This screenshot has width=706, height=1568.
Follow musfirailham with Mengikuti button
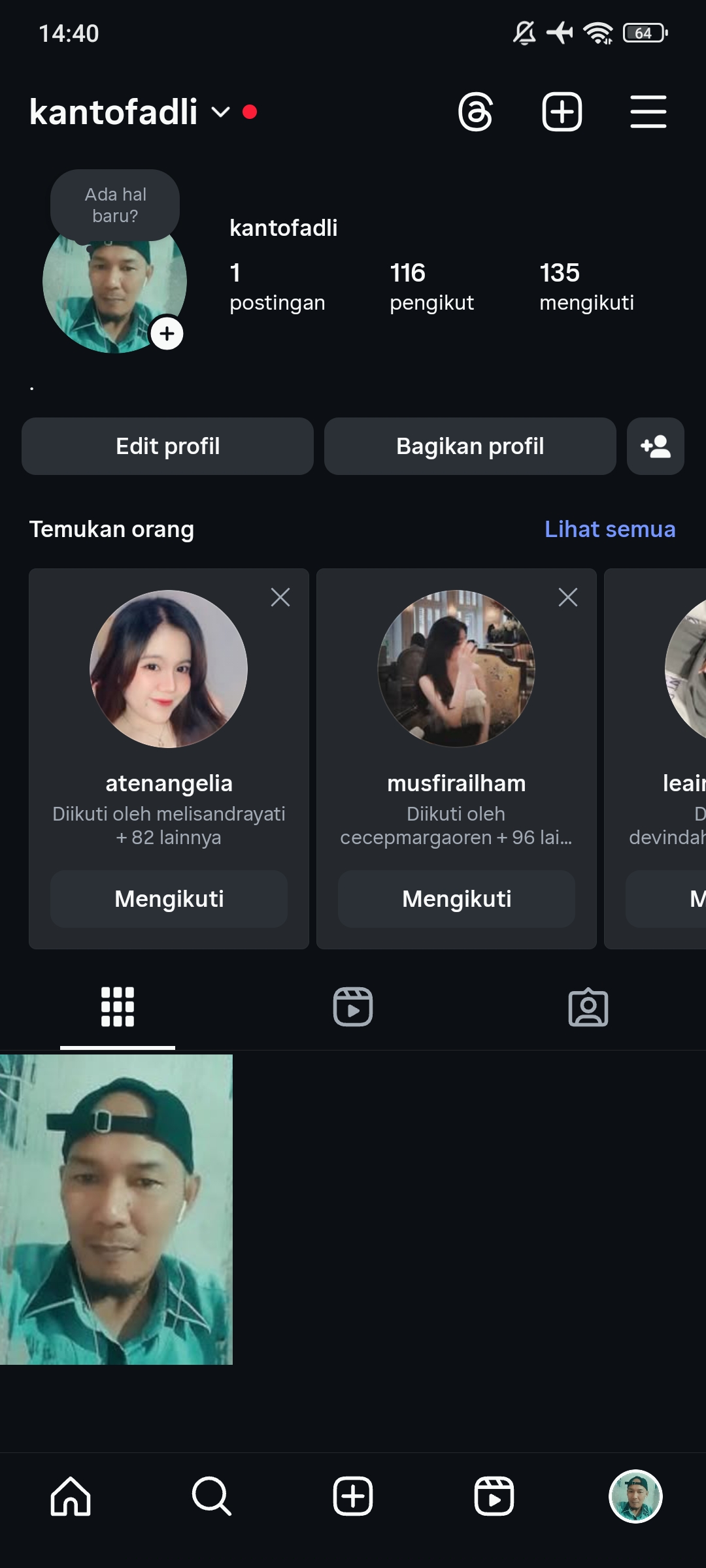[x=456, y=899]
